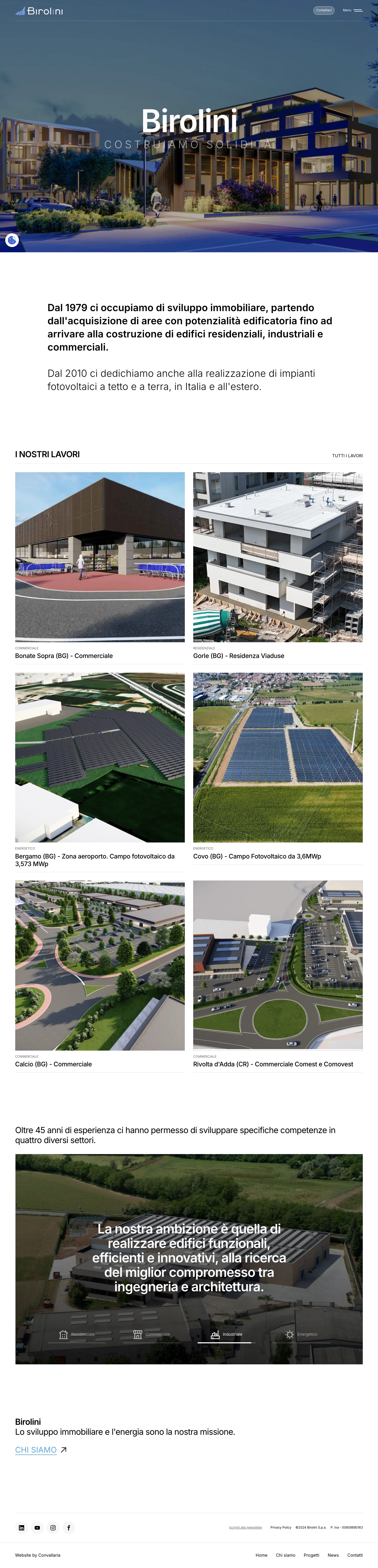Open the Facebook page icon
Image resolution: width=378 pixels, height=1568 pixels.
[69, 1527]
